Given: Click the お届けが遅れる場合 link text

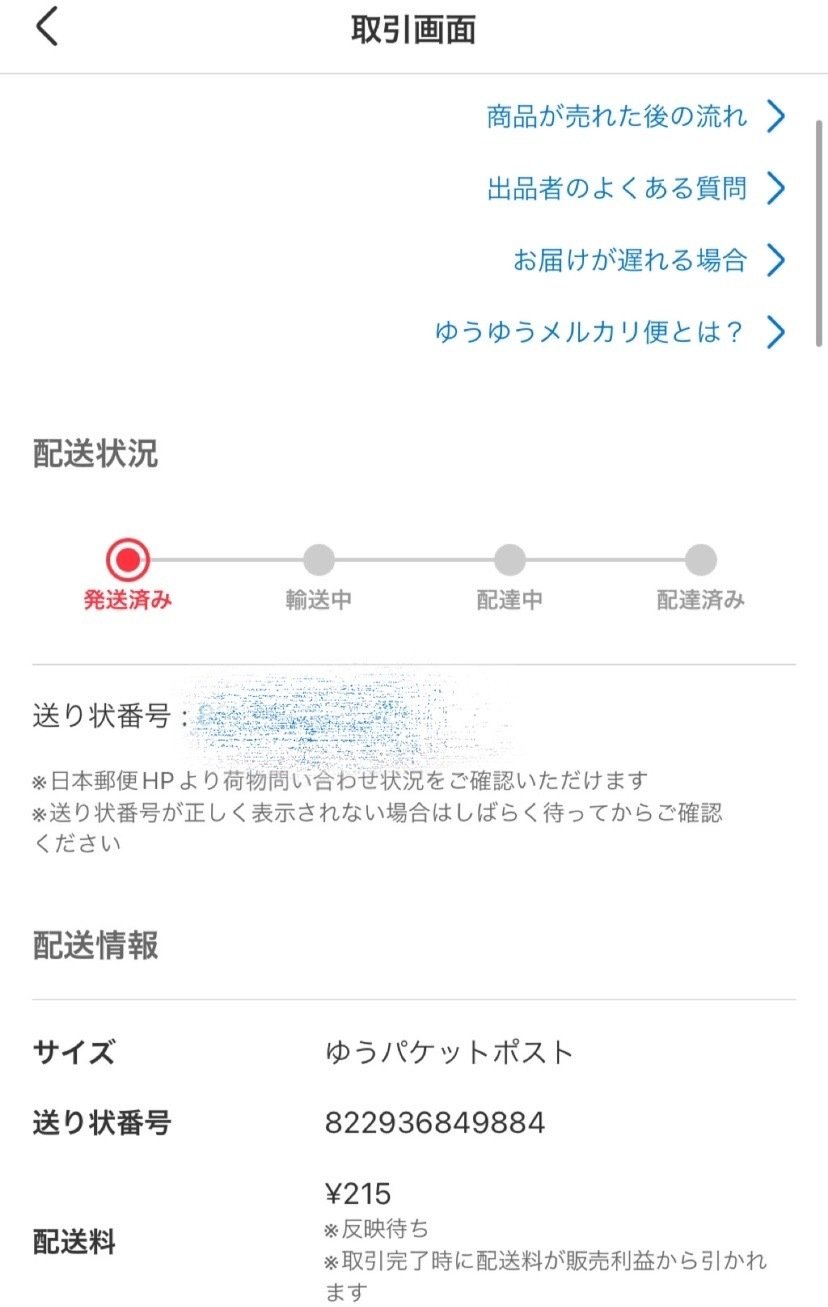Looking at the screenshot, I should [630, 261].
